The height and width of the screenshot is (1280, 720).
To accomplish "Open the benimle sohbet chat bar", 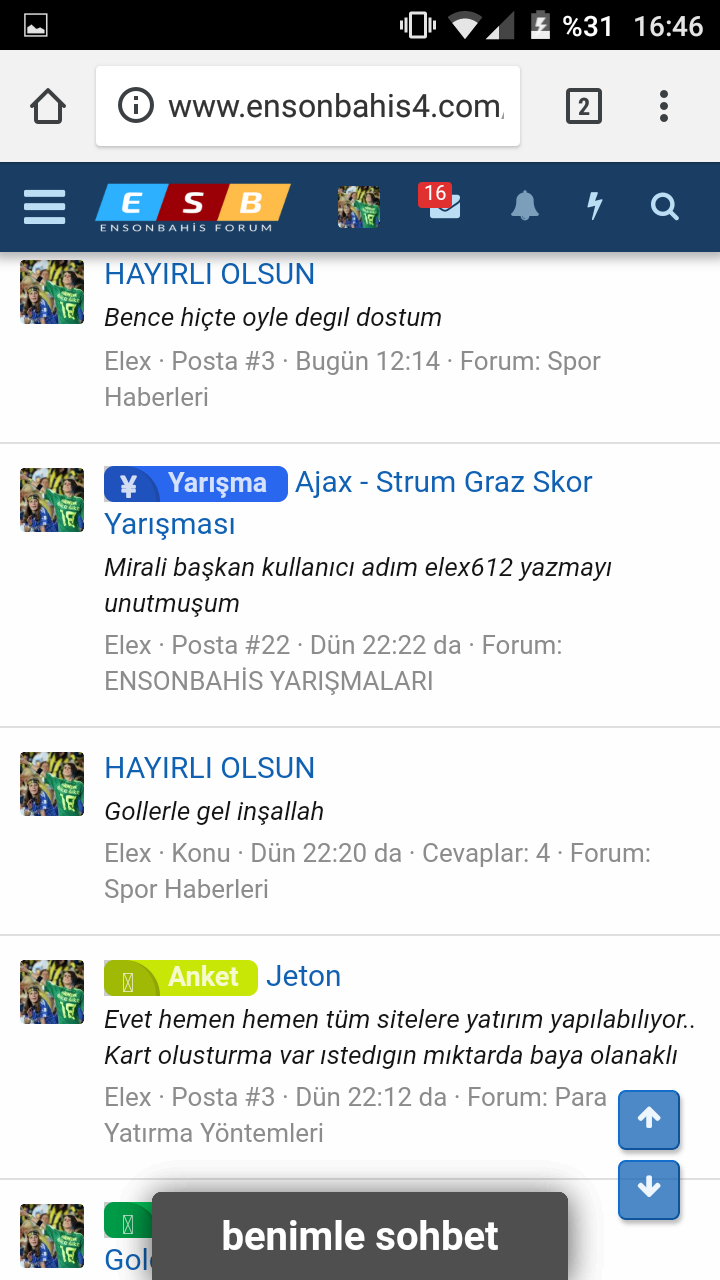I will (x=360, y=1236).
